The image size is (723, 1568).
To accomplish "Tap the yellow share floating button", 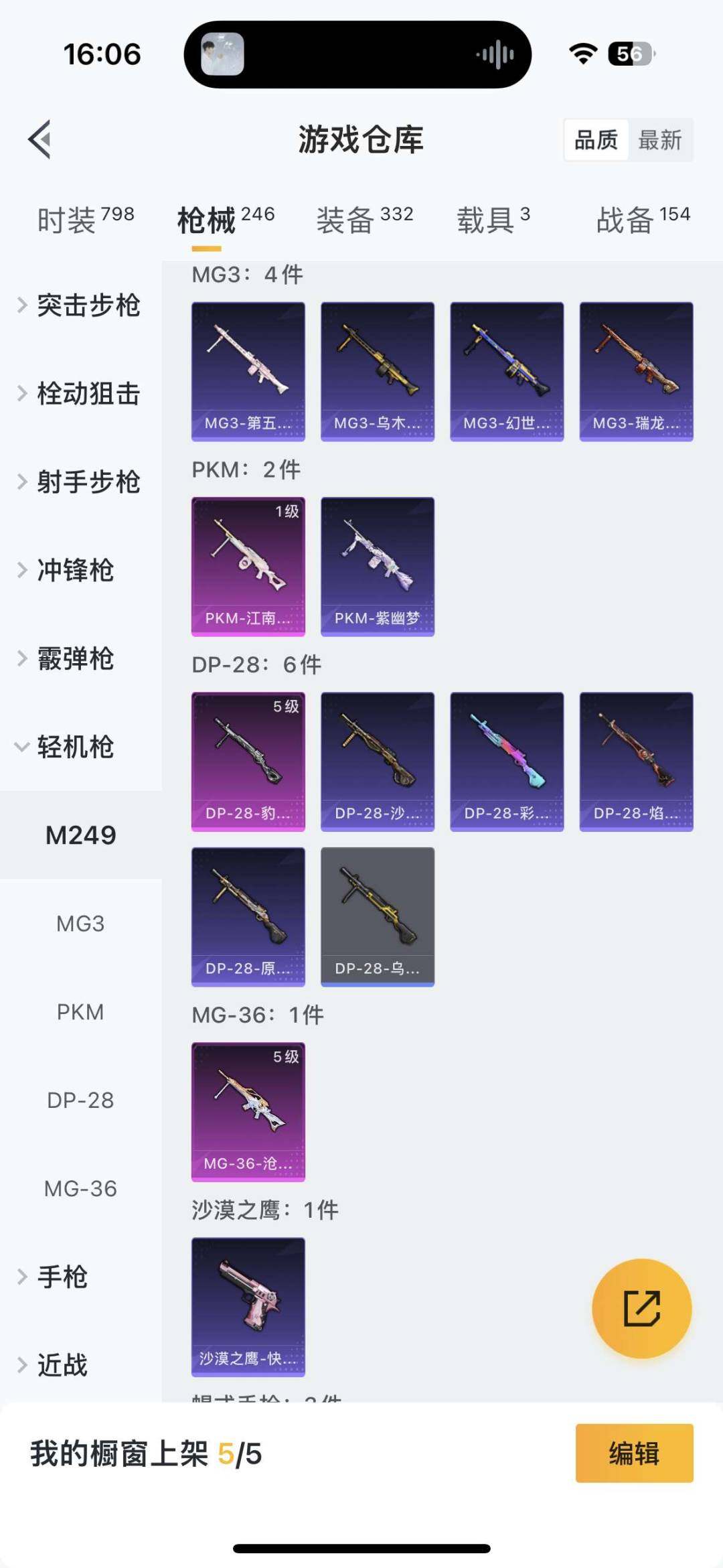I will coord(641,1308).
